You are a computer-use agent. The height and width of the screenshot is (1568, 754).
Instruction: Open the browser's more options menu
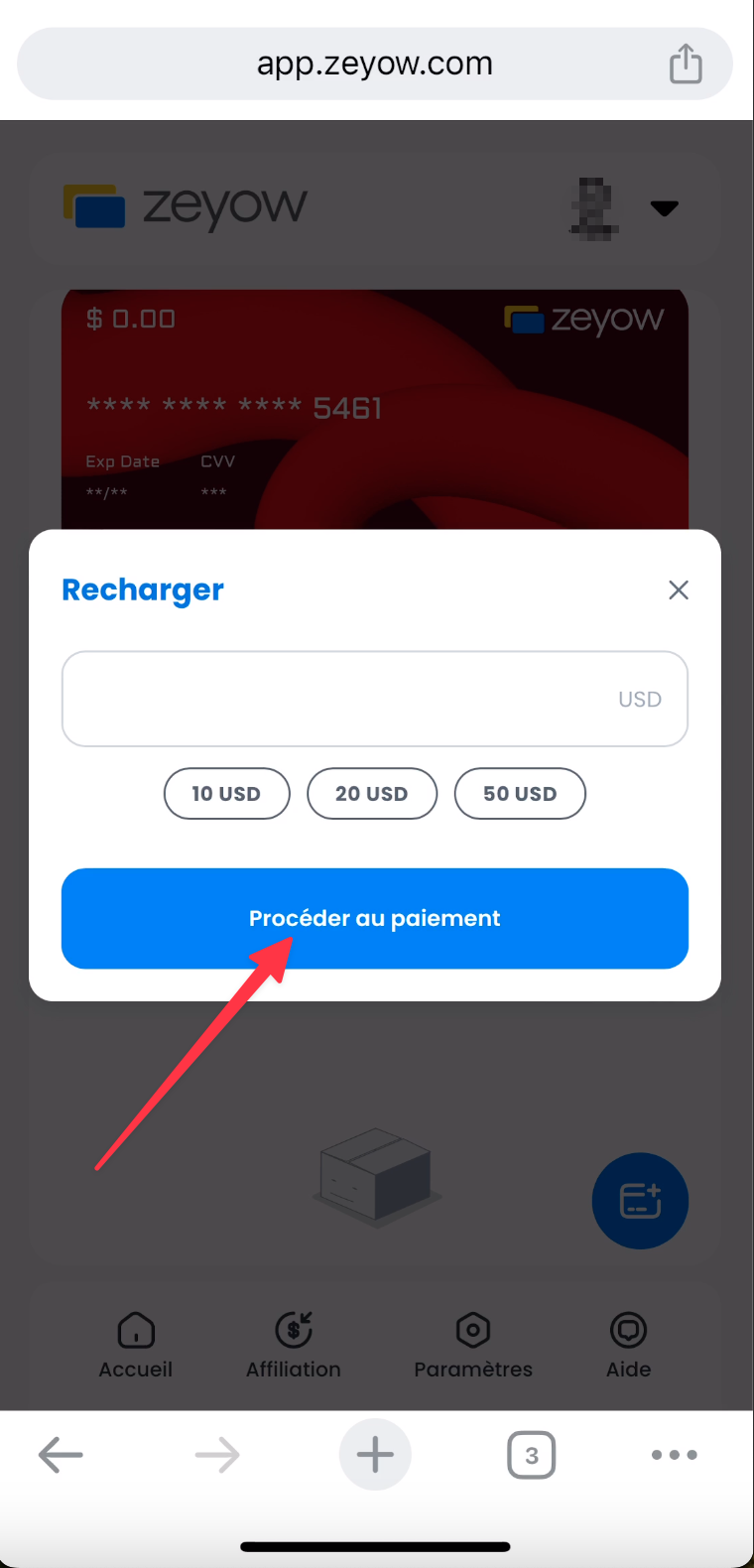(x=675, y=1456)
